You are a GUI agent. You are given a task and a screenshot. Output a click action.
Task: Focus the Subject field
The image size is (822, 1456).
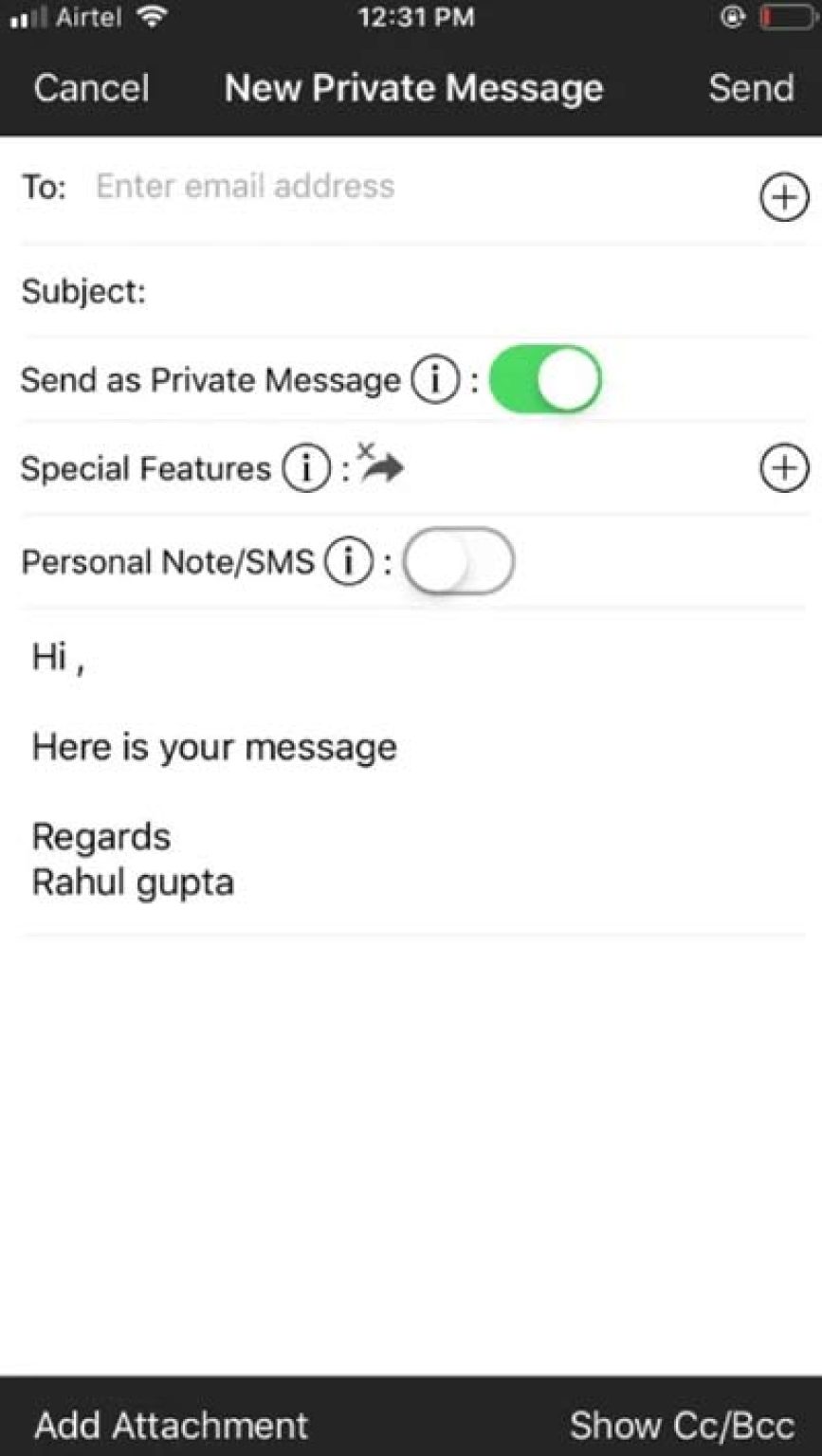474,291
